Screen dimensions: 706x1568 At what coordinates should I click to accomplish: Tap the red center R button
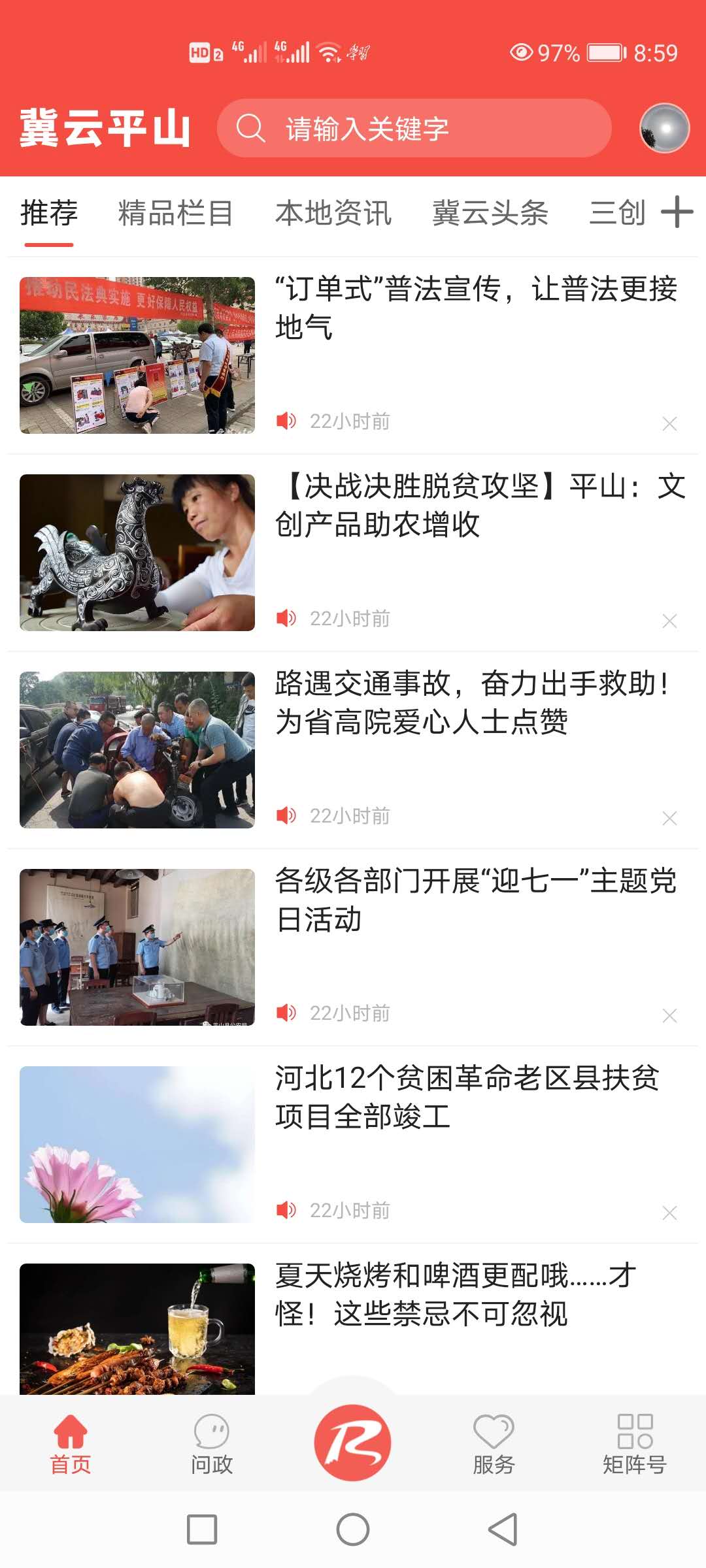tap(353, 1442)
